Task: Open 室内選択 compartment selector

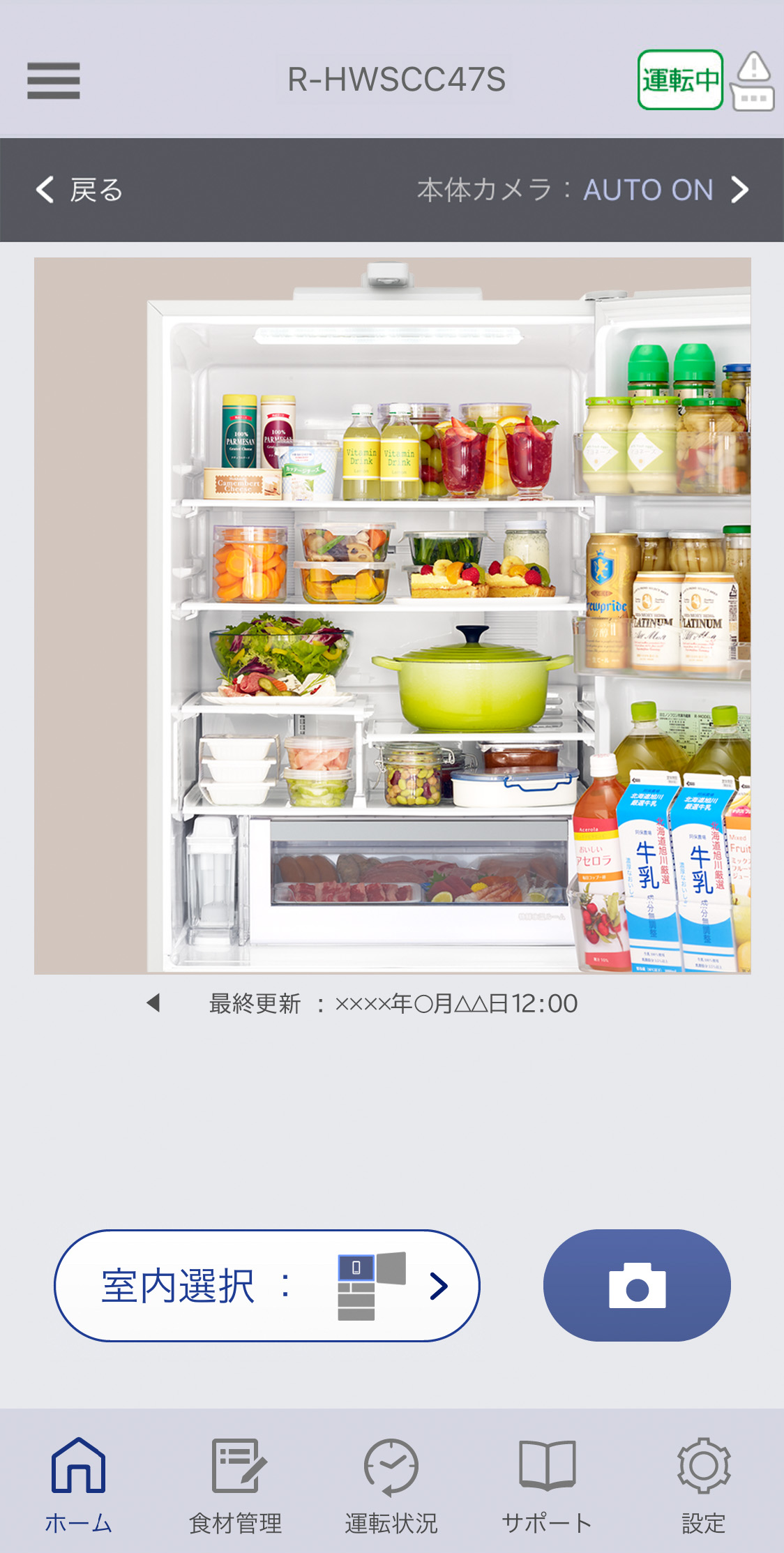Action: 266,1285
